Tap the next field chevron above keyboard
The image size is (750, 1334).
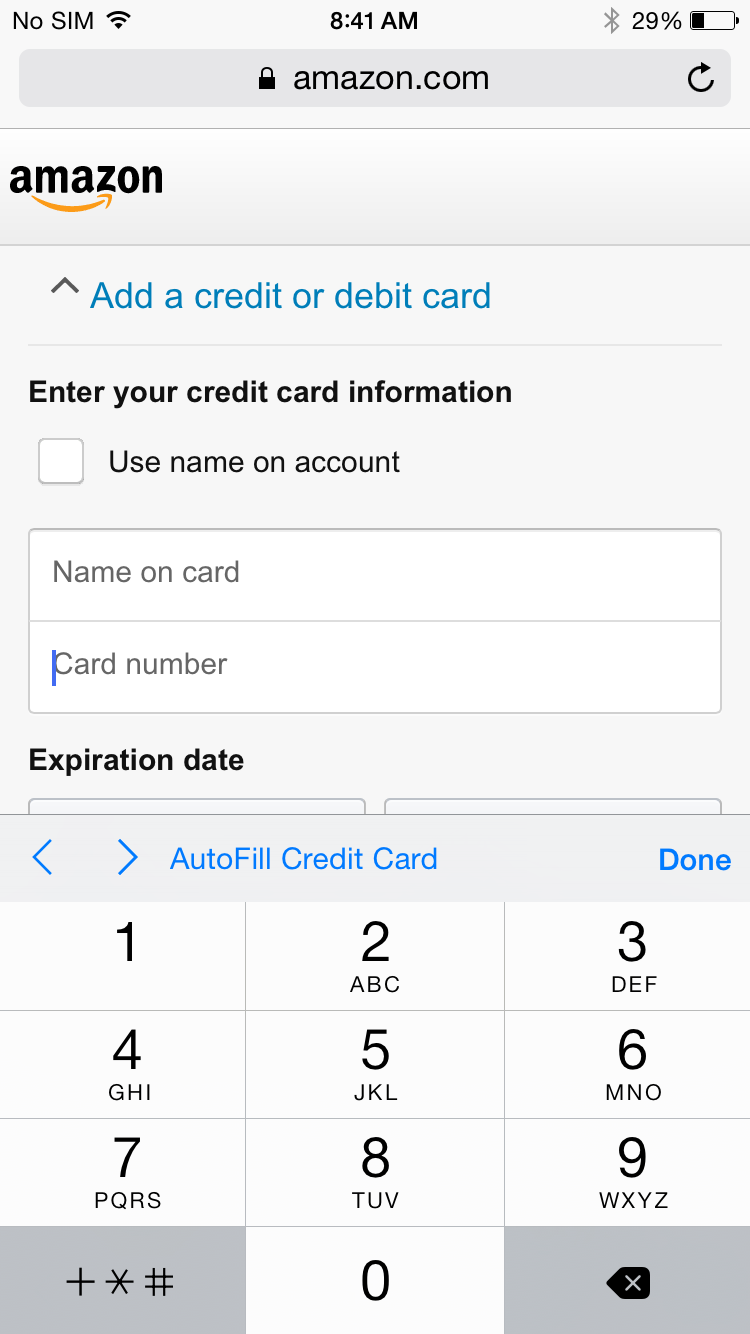click(126, 857)
